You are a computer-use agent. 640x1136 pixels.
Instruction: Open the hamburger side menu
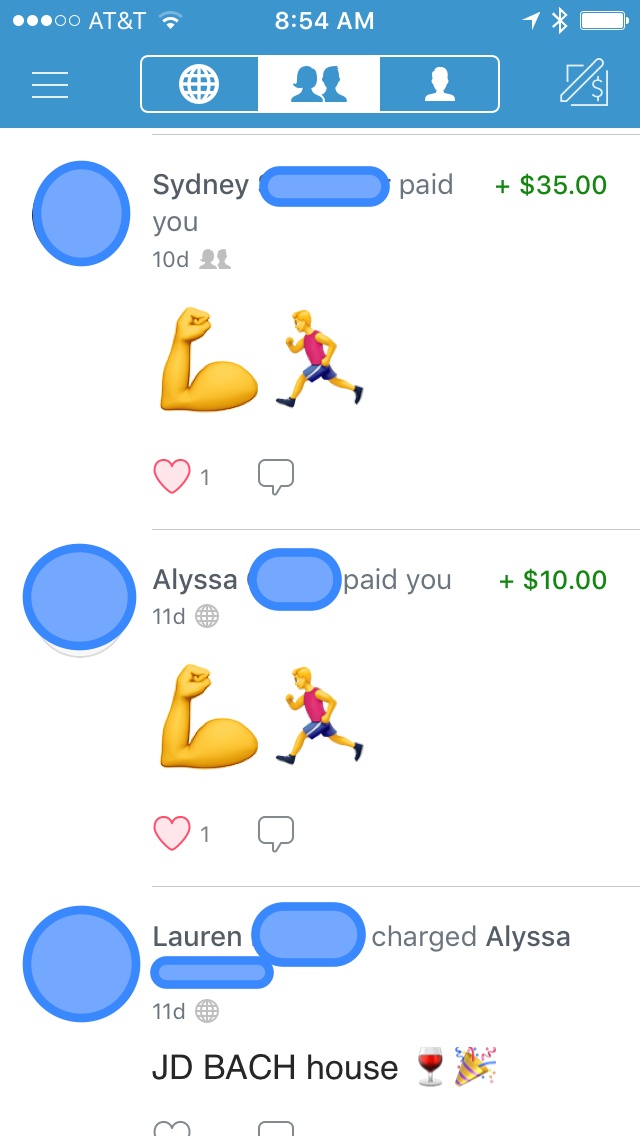(50, 85)
